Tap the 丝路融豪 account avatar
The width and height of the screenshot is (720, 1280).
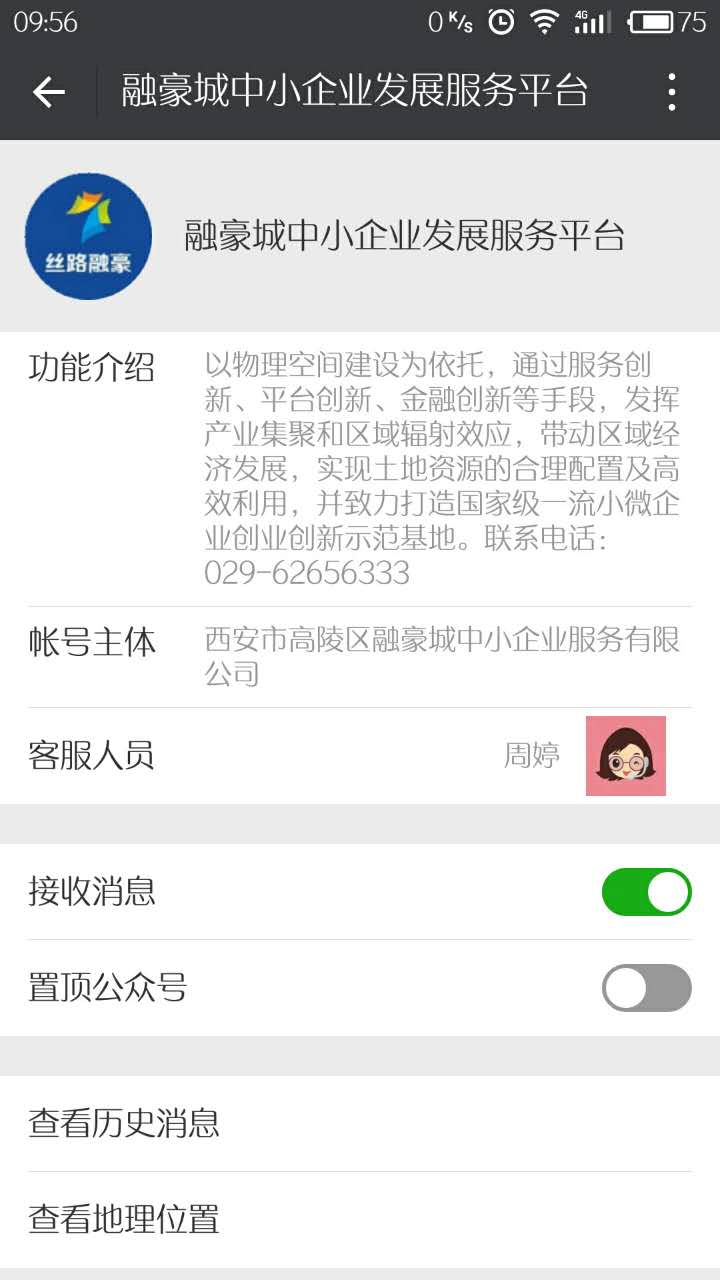[88, 237]
